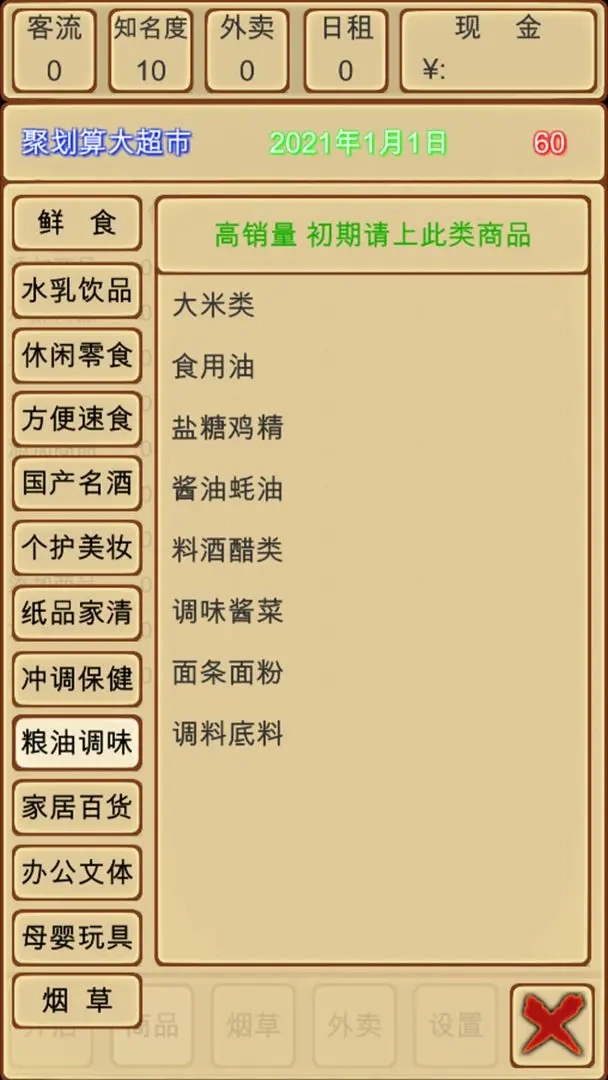Select 方便速食 category
608x1080 pixels.
pyautogui.click(x=77, y=419)
